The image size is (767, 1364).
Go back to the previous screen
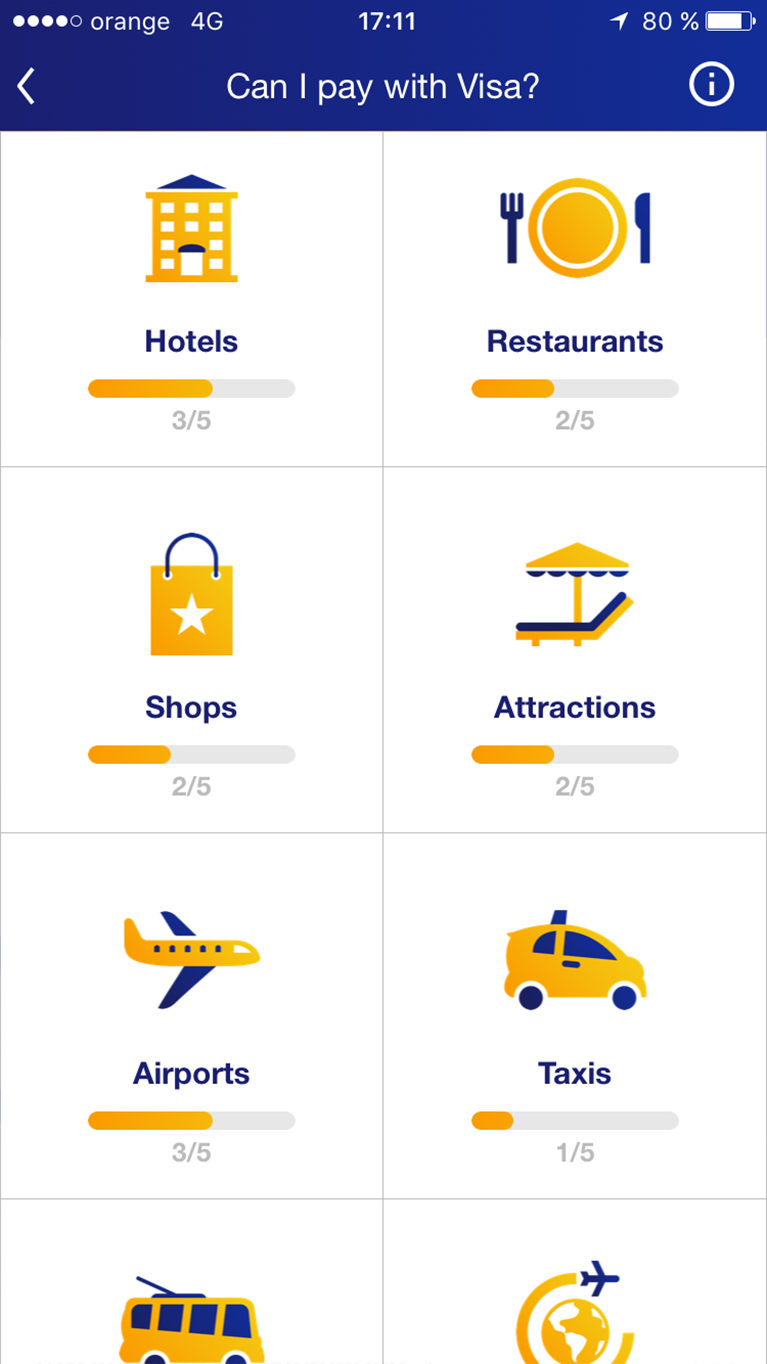27,87
